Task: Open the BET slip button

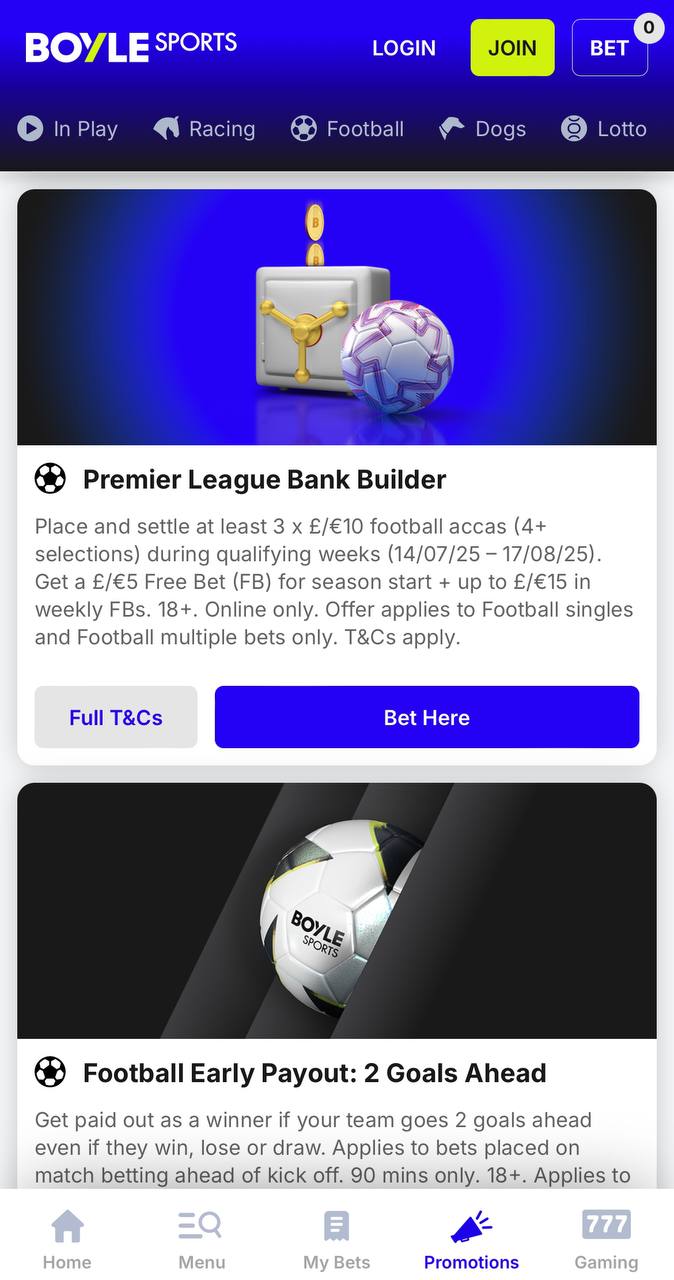Action: 609,48
